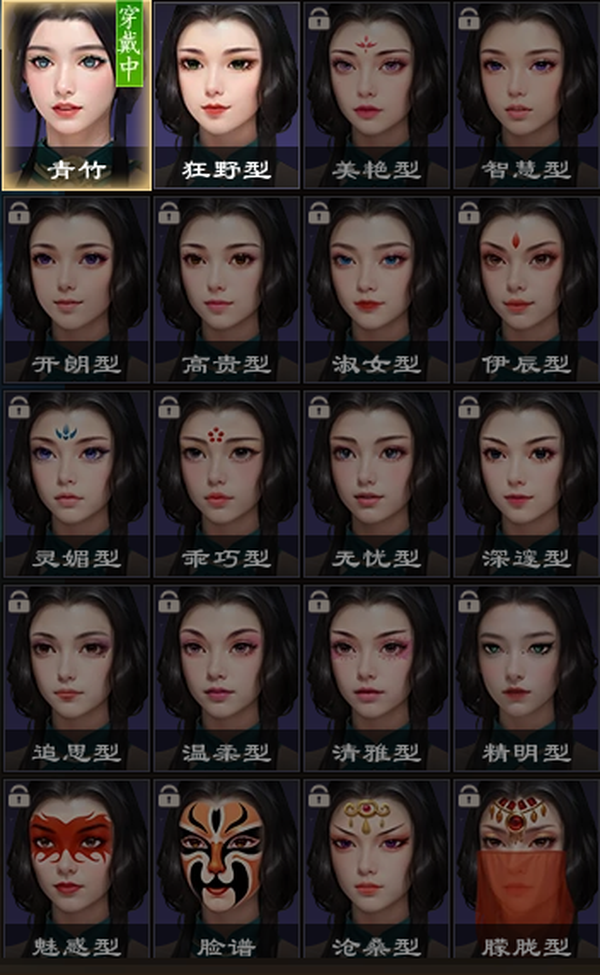Select the 灵媚型 face tile
Image resolution: width=600 pixels, height=975 pixels.
pyautogui.click(x=76, y=484)
